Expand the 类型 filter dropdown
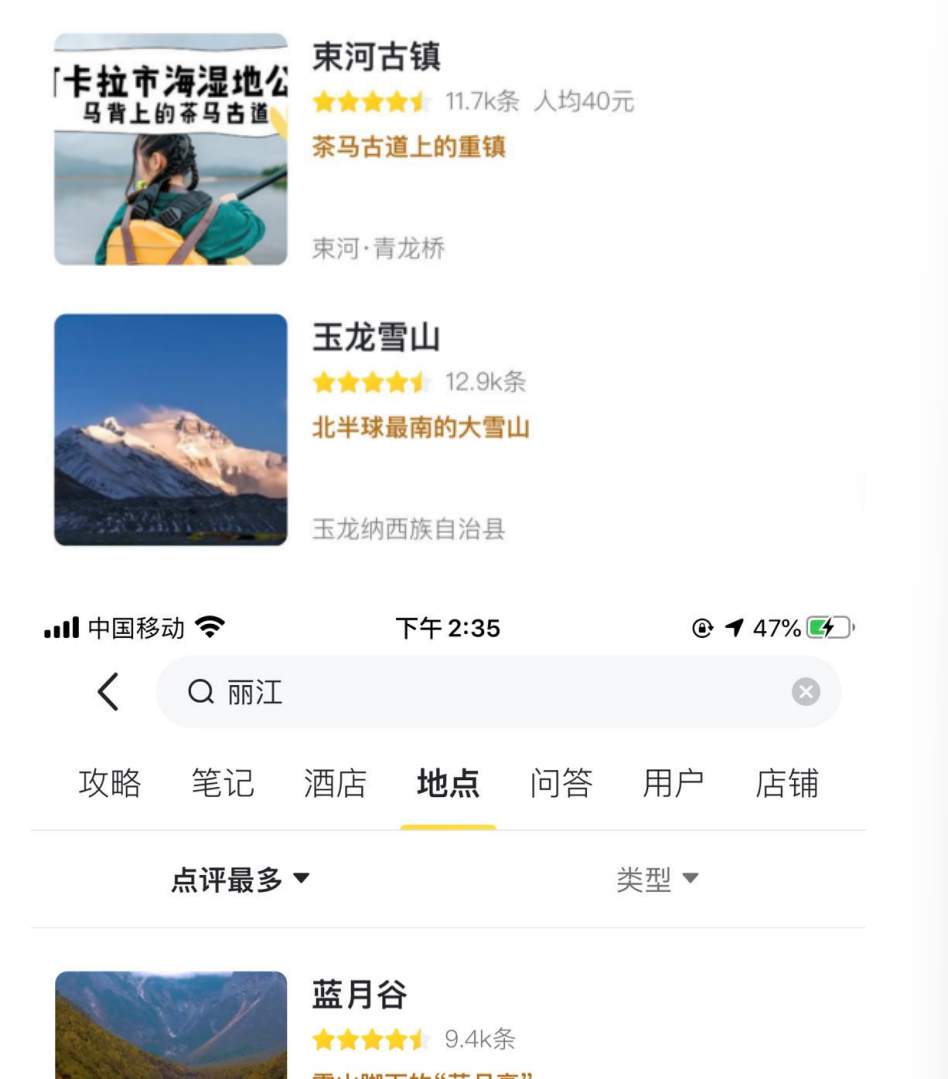The height and width of the screenshot is (1079, 948). tap(657, 880)
